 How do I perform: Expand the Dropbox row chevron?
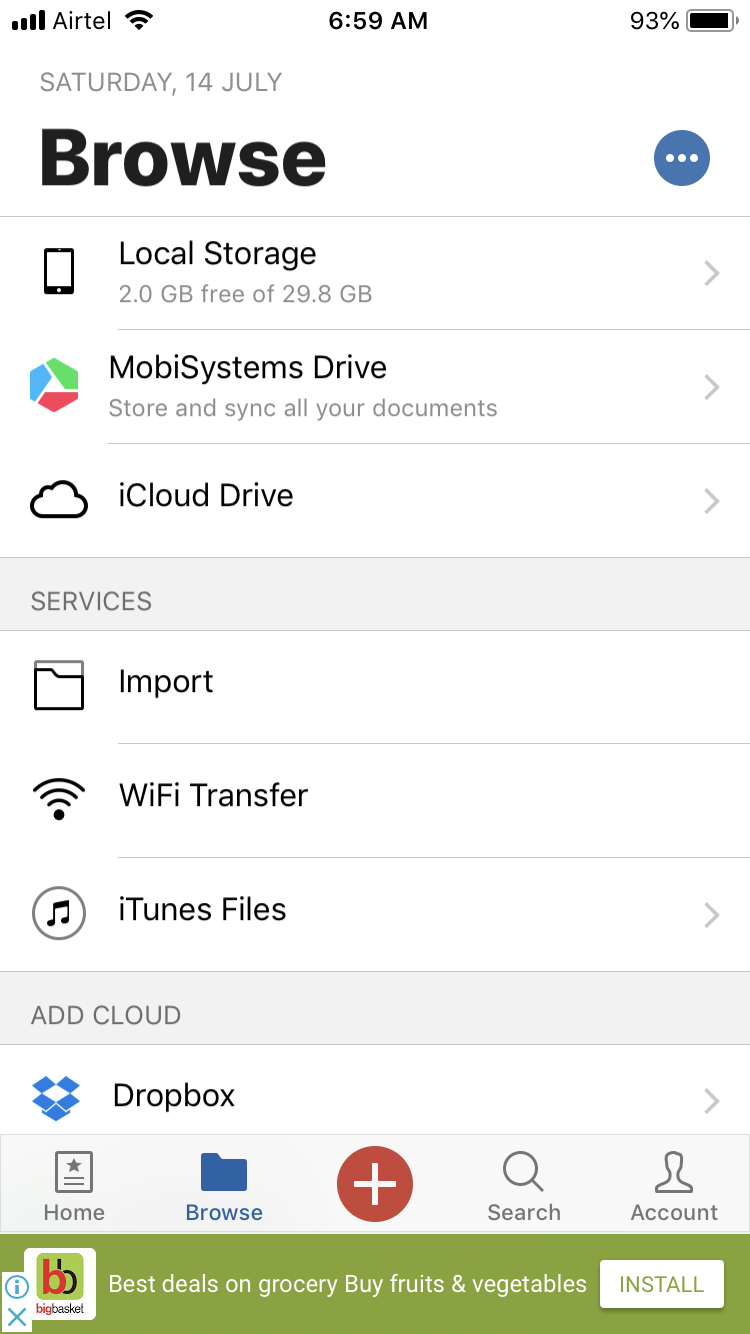(711, 1101)
